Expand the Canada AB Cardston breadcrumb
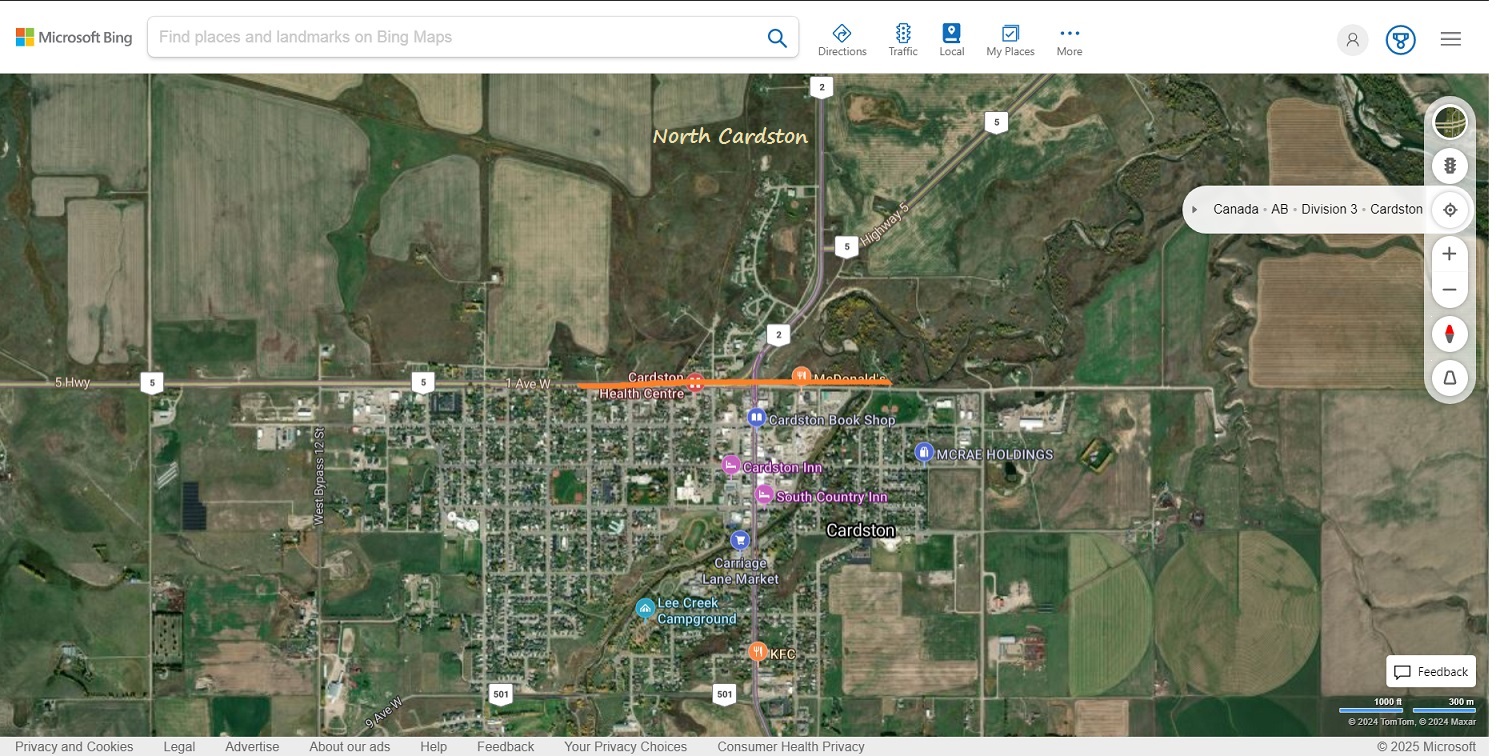1496x756 pixels. click(x=1194, y=210)
